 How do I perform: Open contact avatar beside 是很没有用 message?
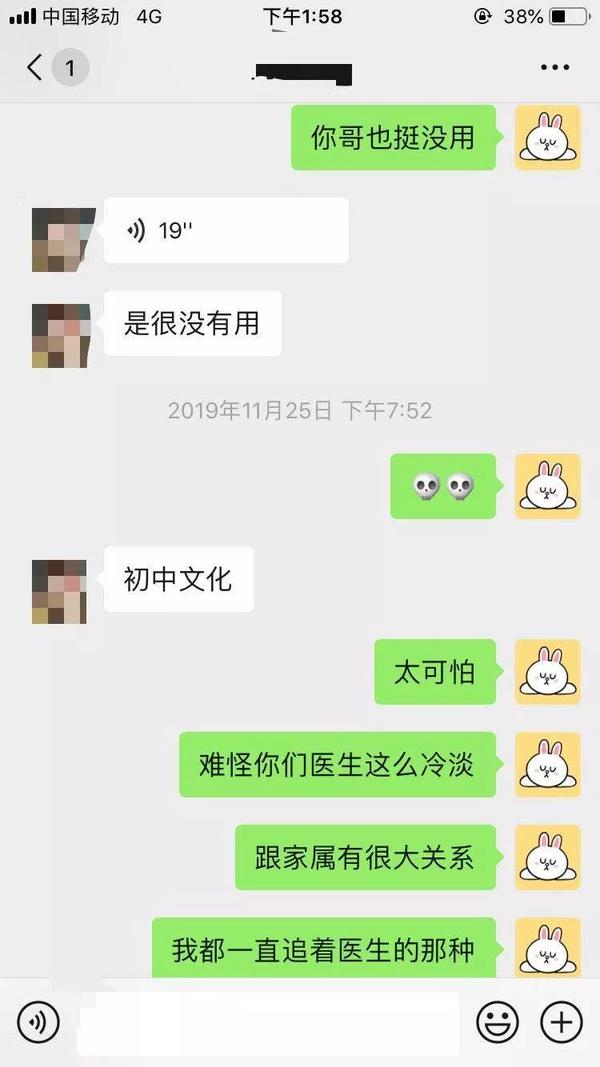pos(60,335)
